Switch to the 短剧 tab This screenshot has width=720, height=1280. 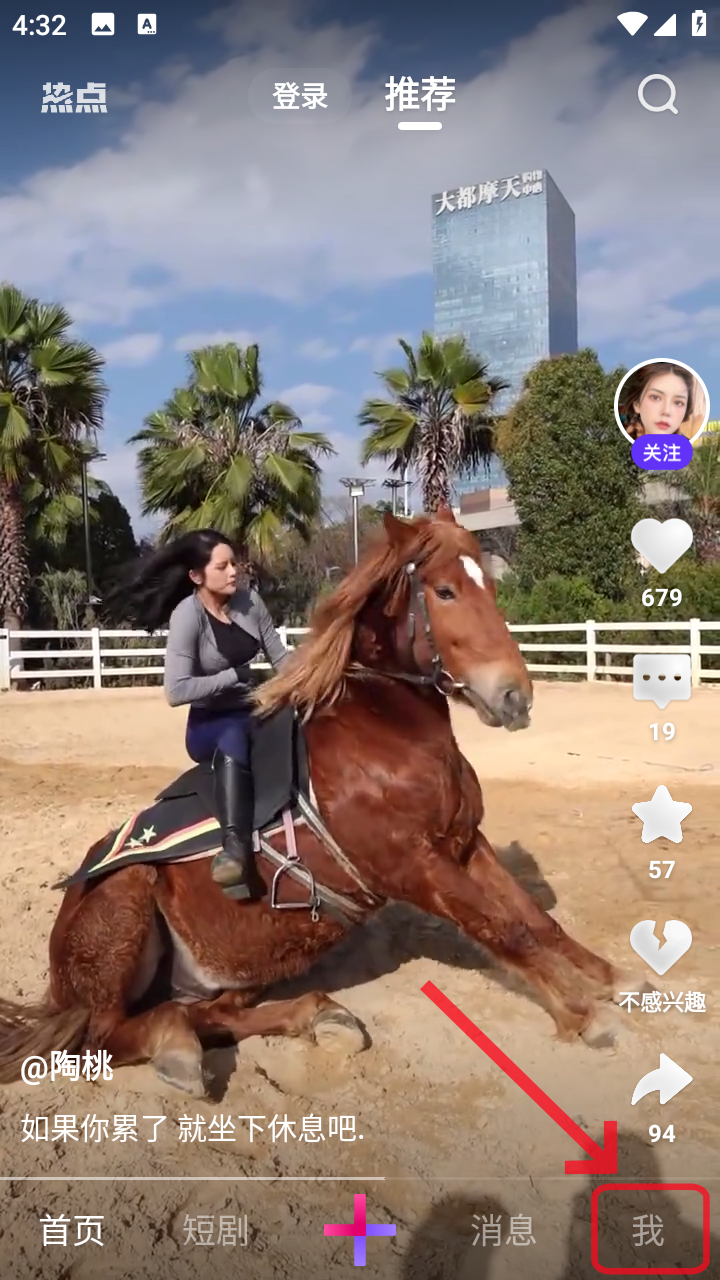[215, 1230]
